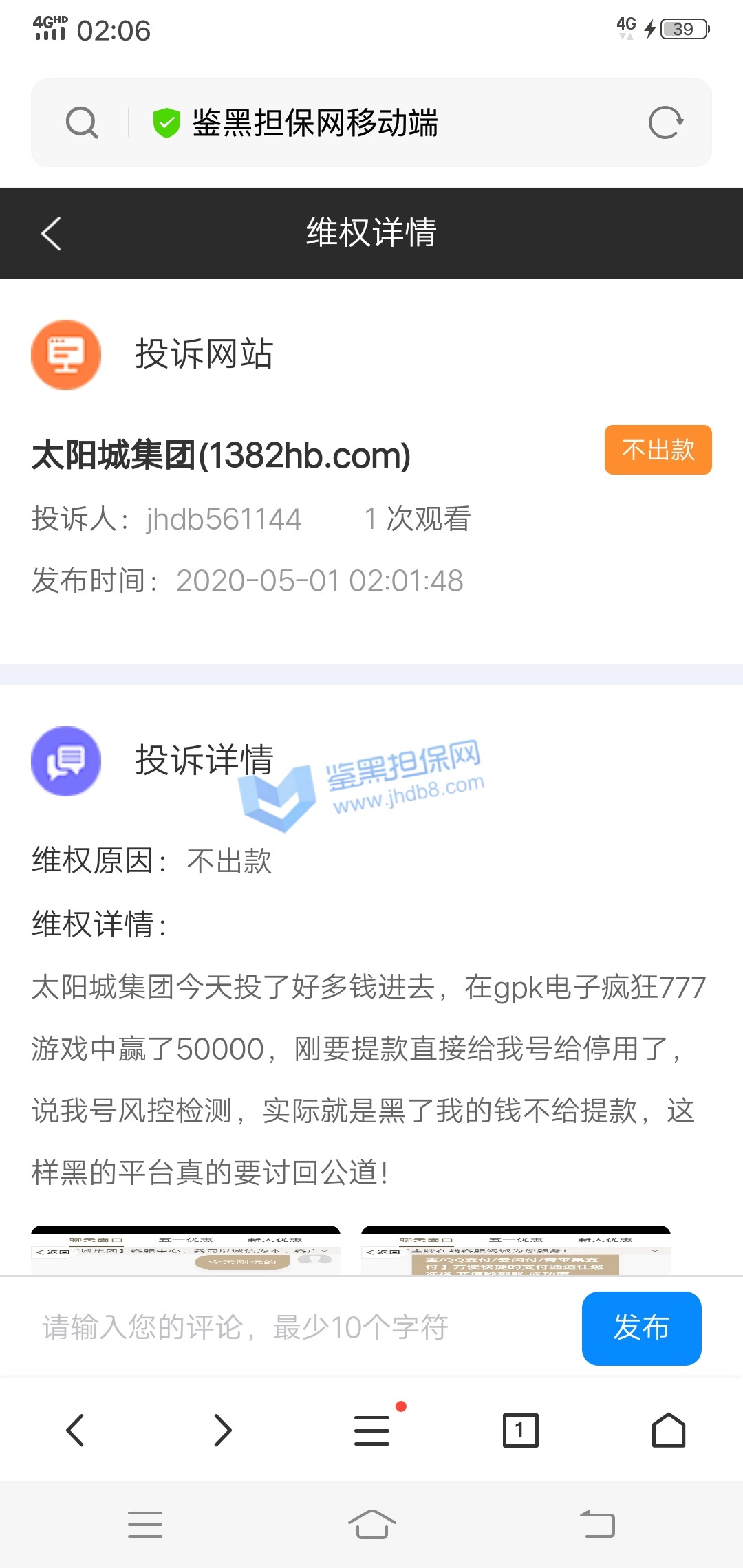This screenshot has height=1568, width=743.
Task: Navigate browser forward with right arrow
Action: (x=223, y=1430)
